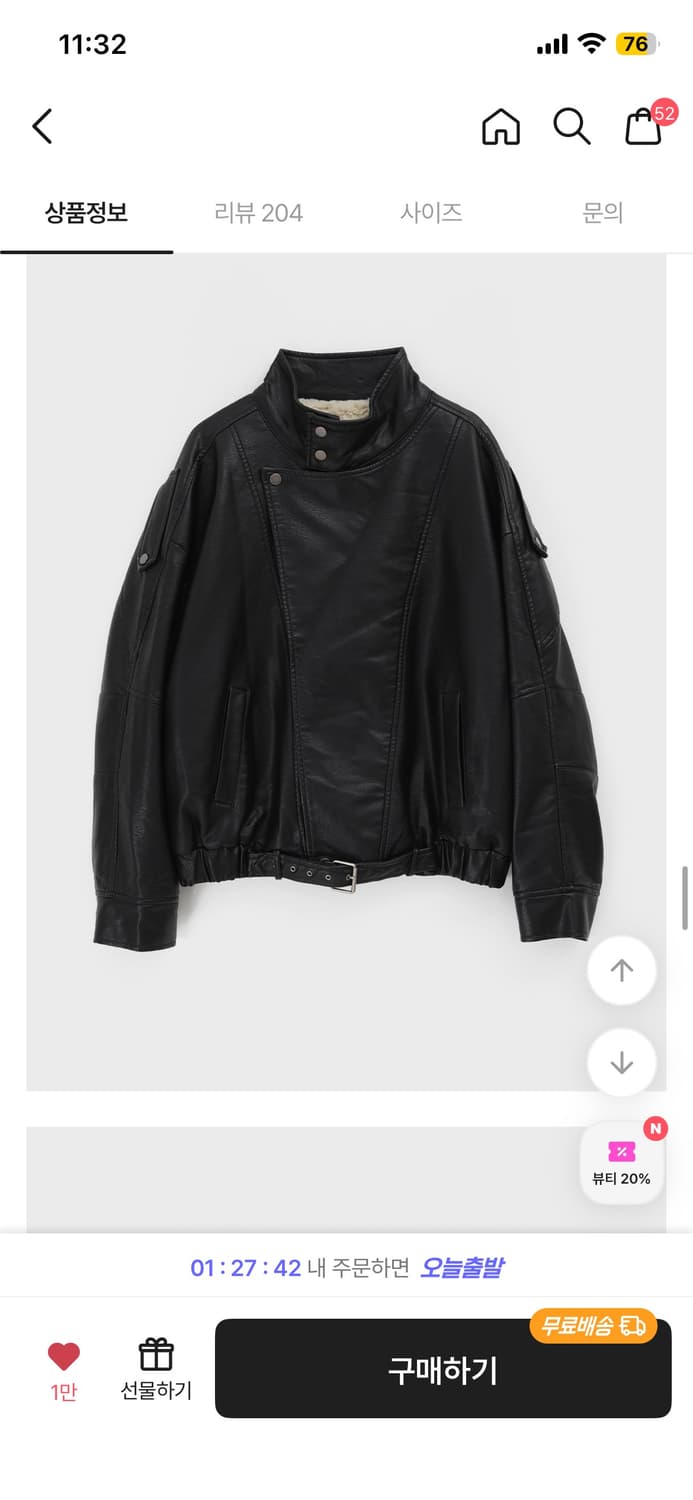Image resolution: width=693 pixels, height=1500 pixels.
Task: Open the home icon
Action: point(500,127)
